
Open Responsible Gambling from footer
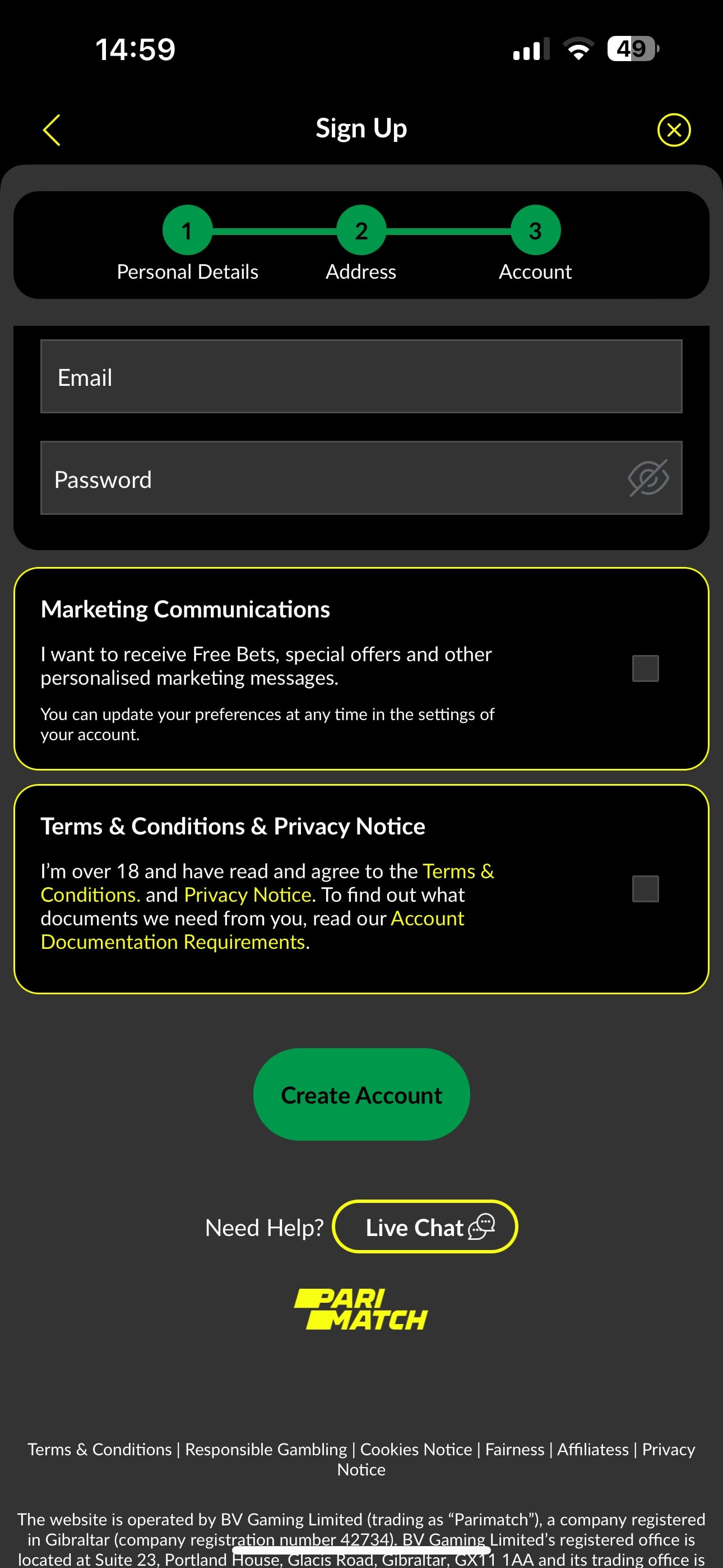pos(266,1449)
